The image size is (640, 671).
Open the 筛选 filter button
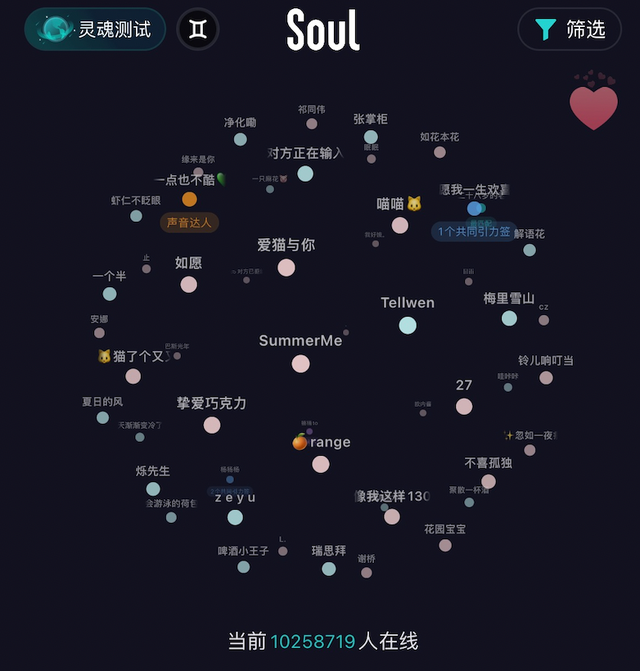[569, 29]
